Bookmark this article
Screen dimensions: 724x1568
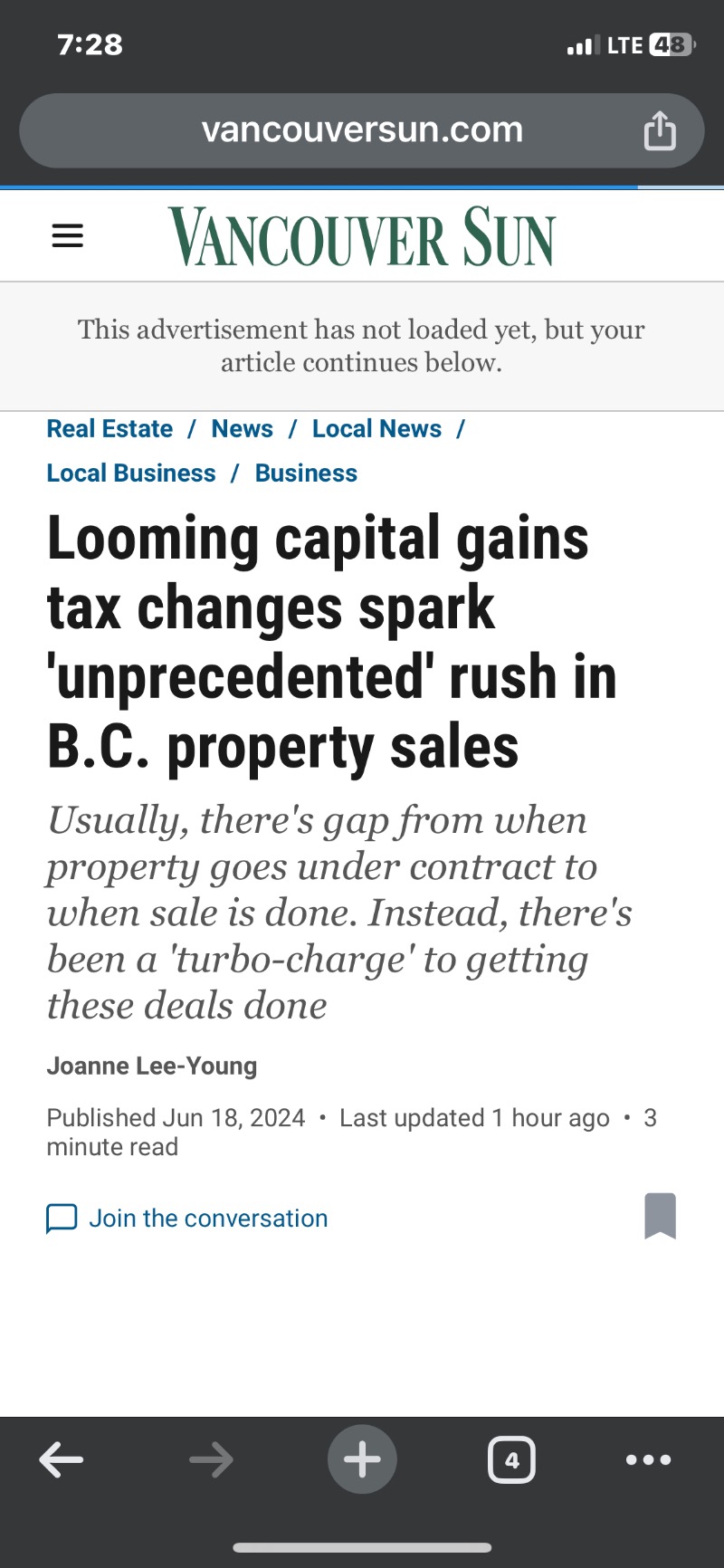[660, 1216]
